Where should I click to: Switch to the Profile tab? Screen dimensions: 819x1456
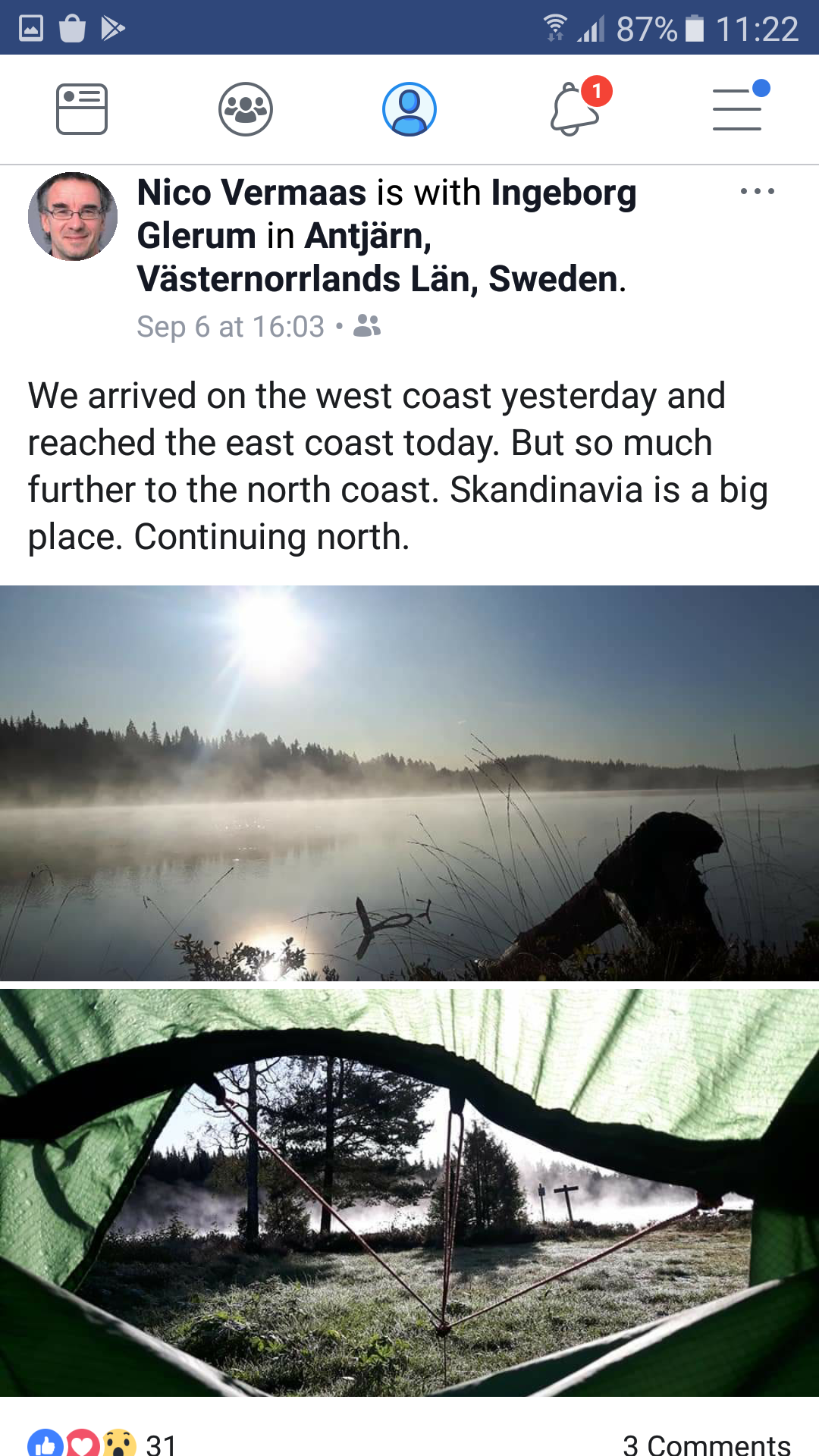(x=409, y=109)
